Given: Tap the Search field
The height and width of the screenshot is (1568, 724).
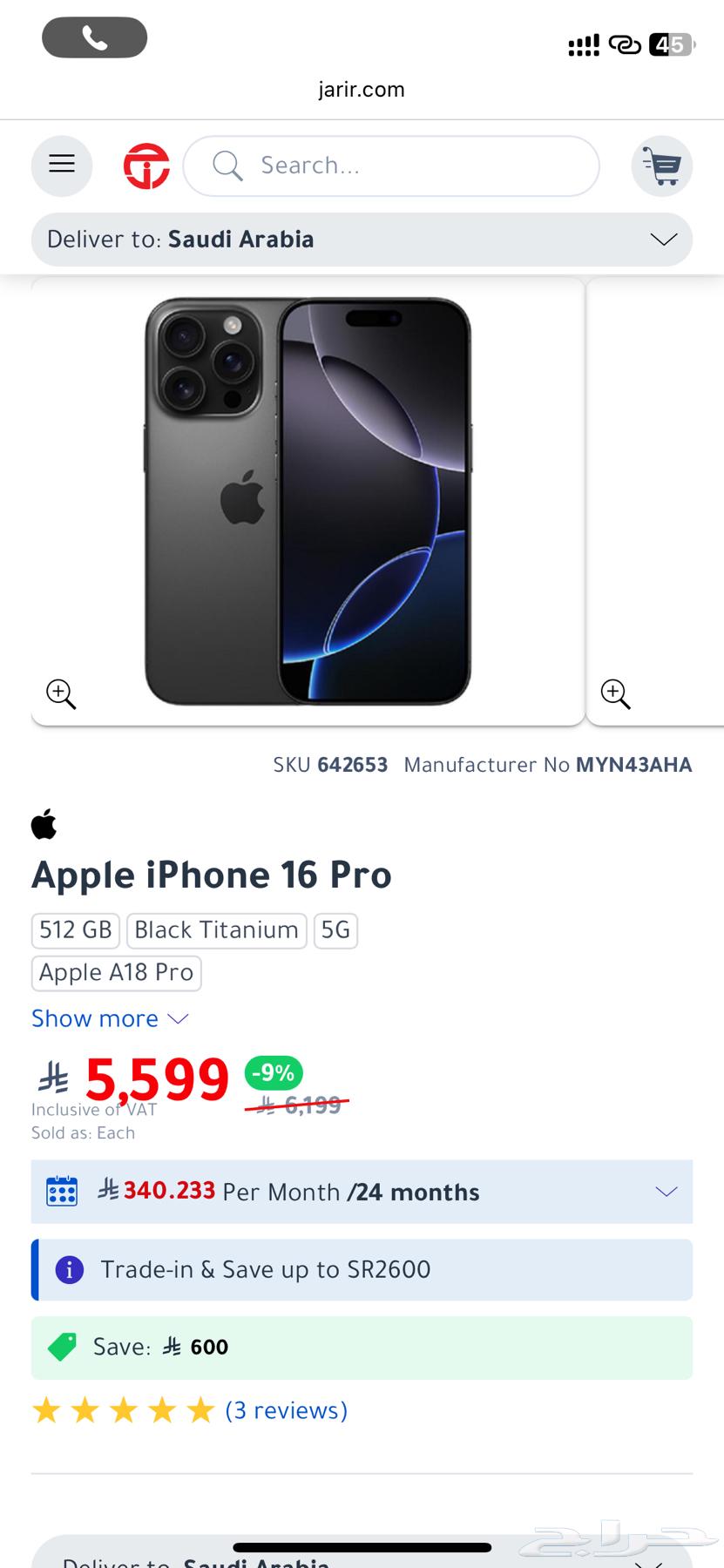Looking at the screenshot, I should pos(391,166).
